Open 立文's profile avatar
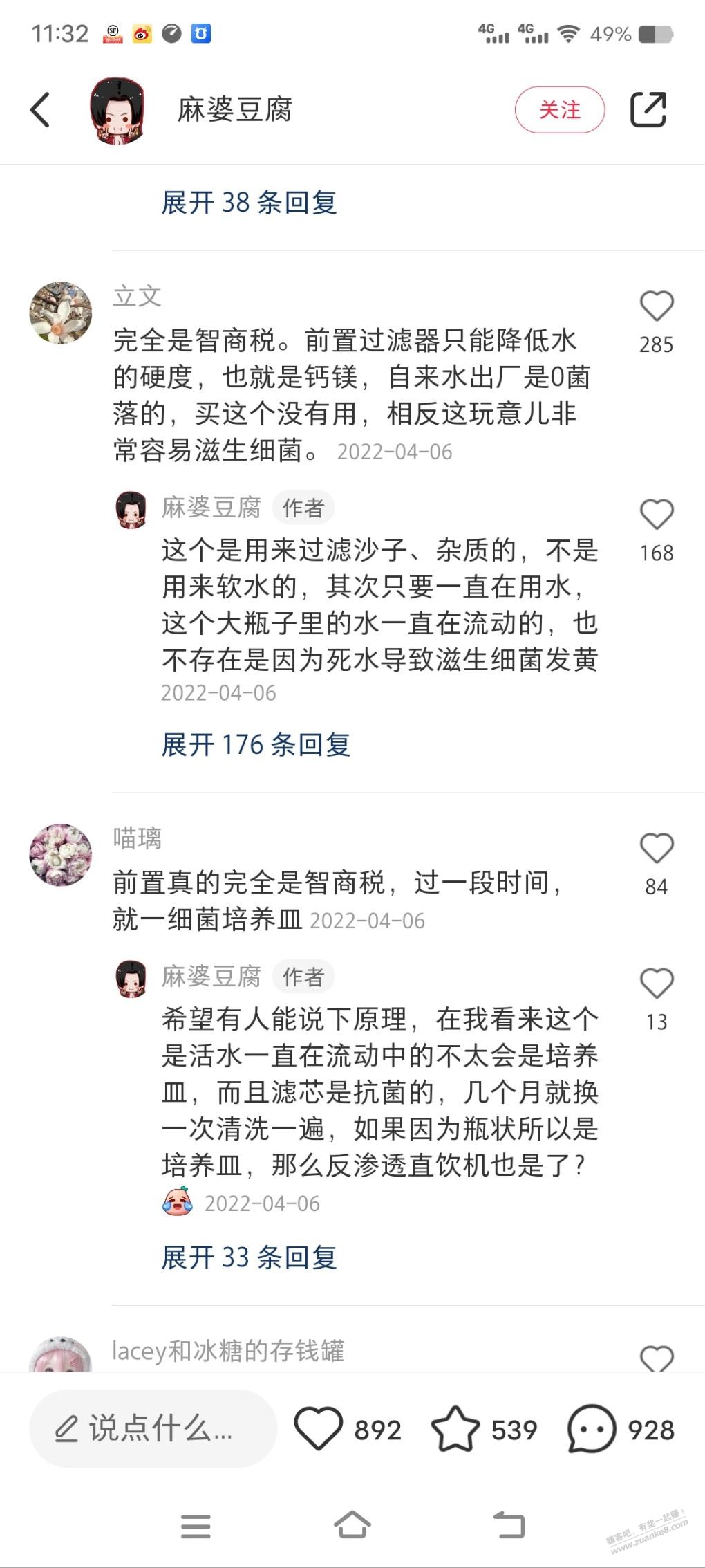 [x=61, y=312]
